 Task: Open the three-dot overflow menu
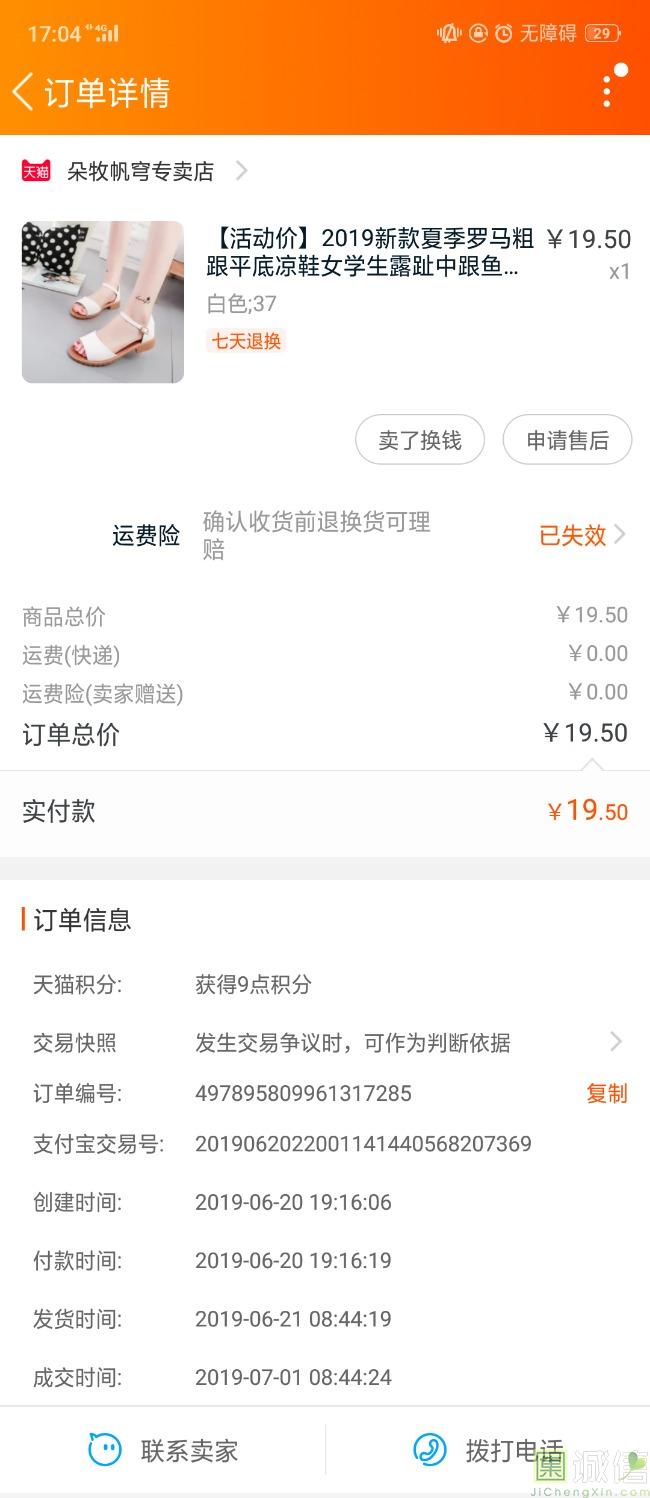(607, 91)
